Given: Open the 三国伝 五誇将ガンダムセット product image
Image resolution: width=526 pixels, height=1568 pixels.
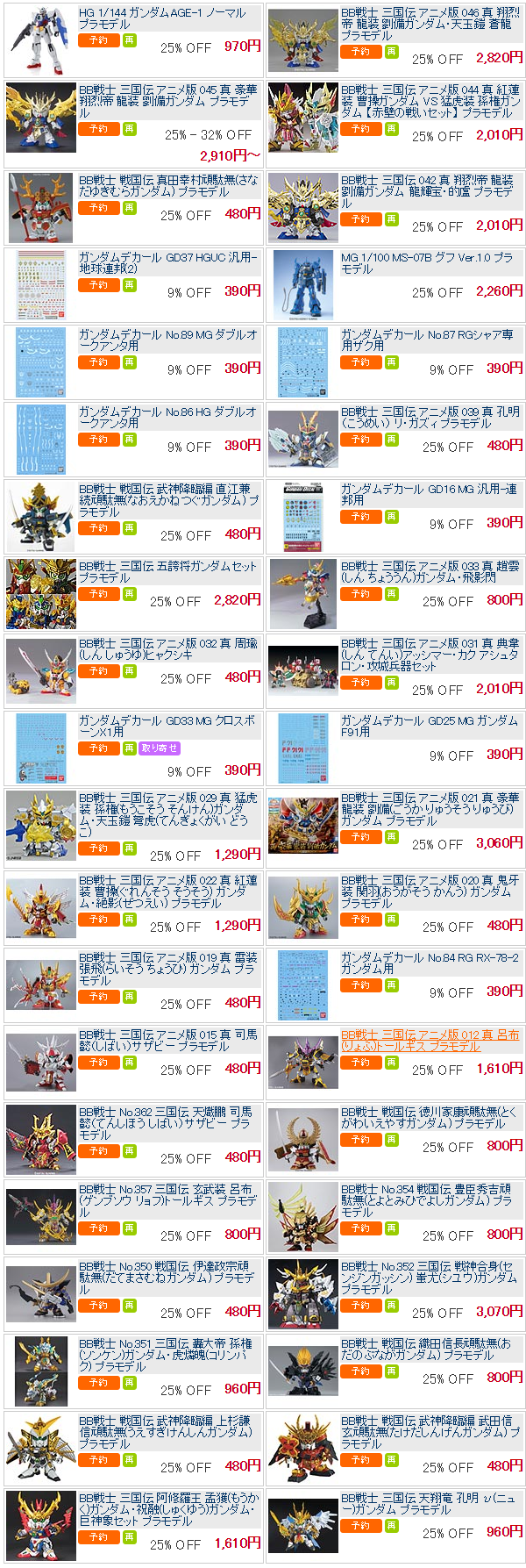Looking at the screenshot, I should pyautogui.click(x=40, y=593).
